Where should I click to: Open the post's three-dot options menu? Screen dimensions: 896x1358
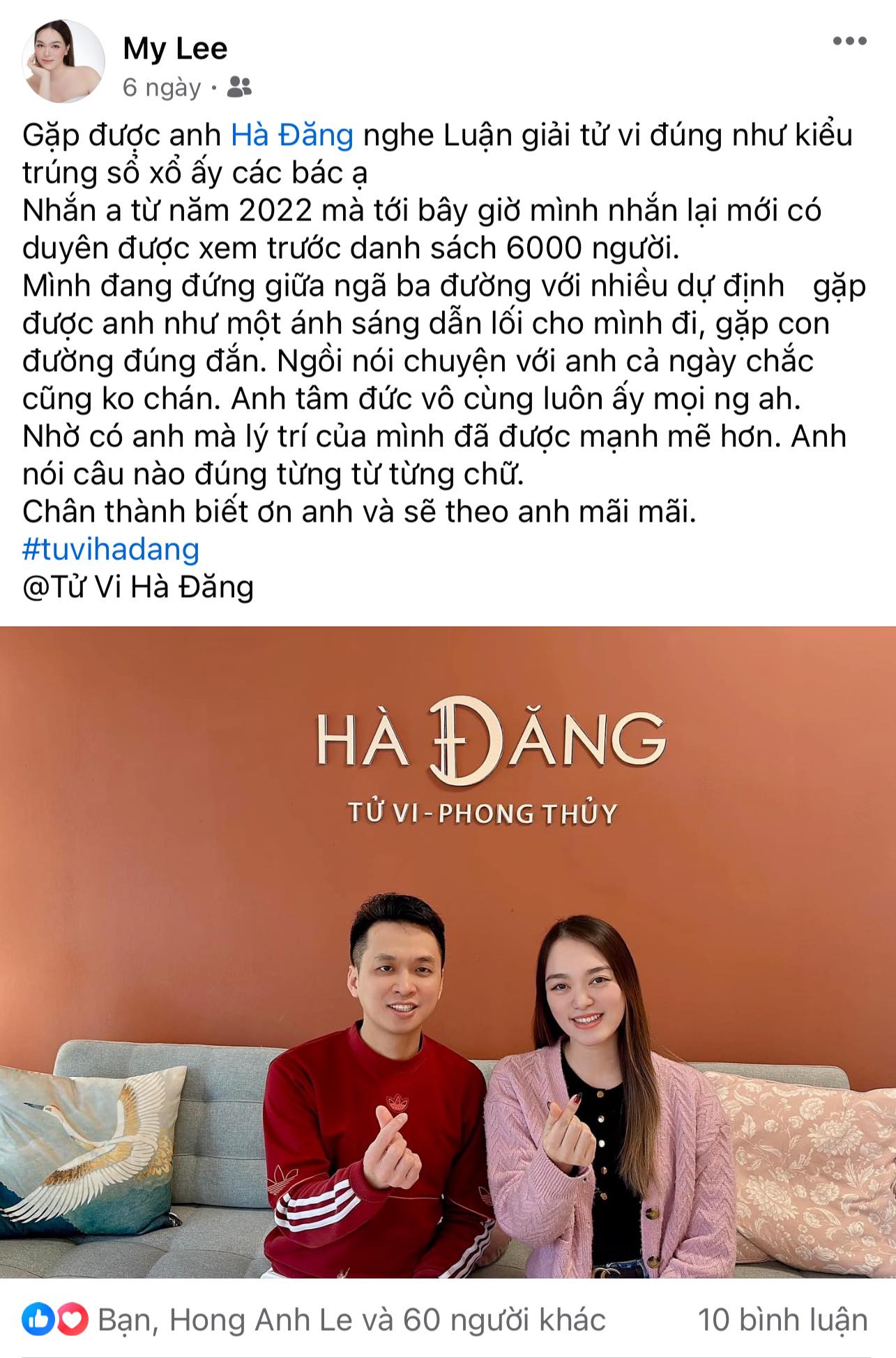pos(849,41)
